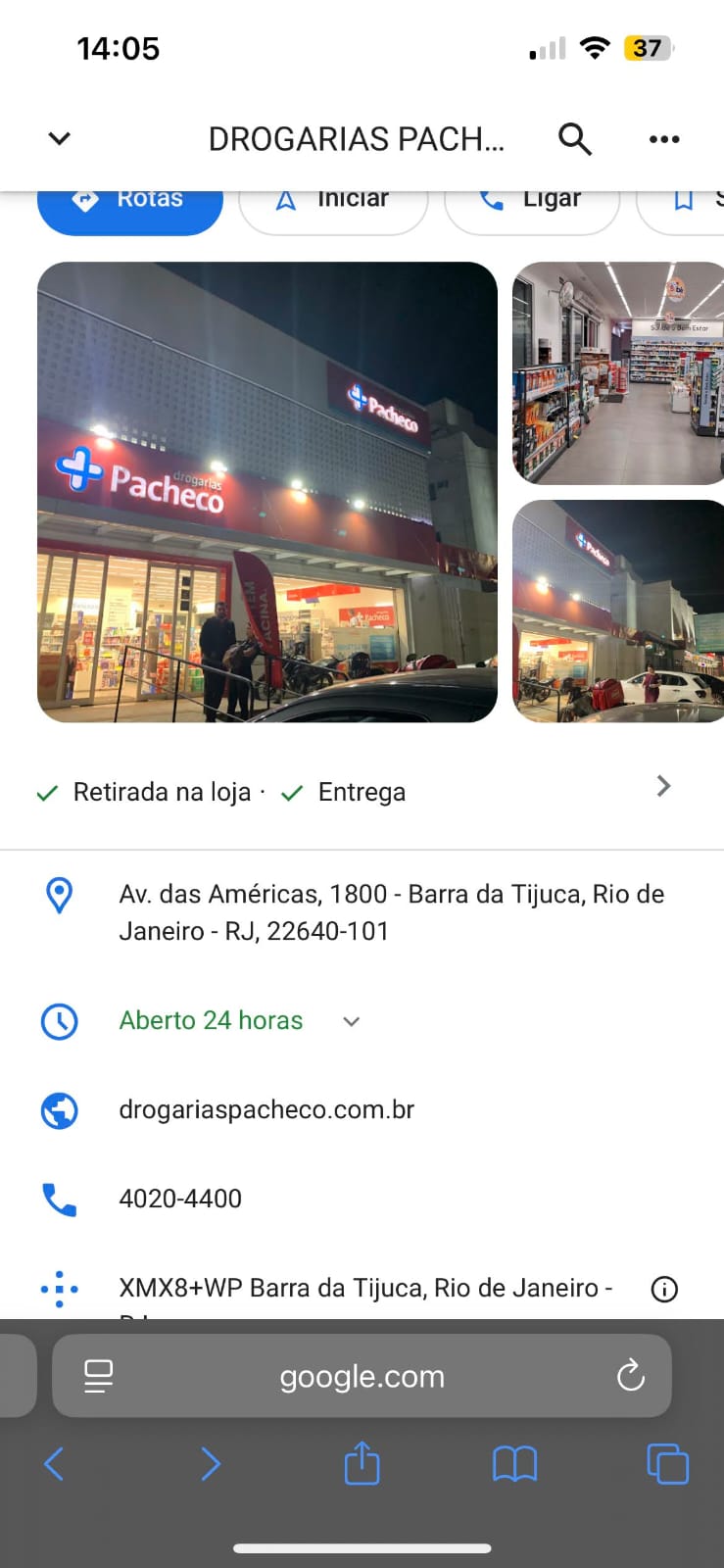Expand the Aberto 24 horas opening hours
724x1568 pixels.
pos(351,1021)
